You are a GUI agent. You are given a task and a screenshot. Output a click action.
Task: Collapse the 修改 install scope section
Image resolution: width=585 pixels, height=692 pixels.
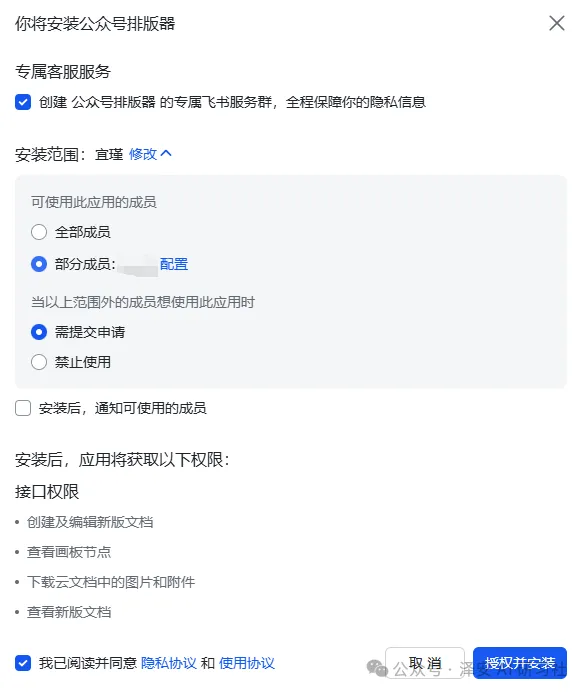150,154
